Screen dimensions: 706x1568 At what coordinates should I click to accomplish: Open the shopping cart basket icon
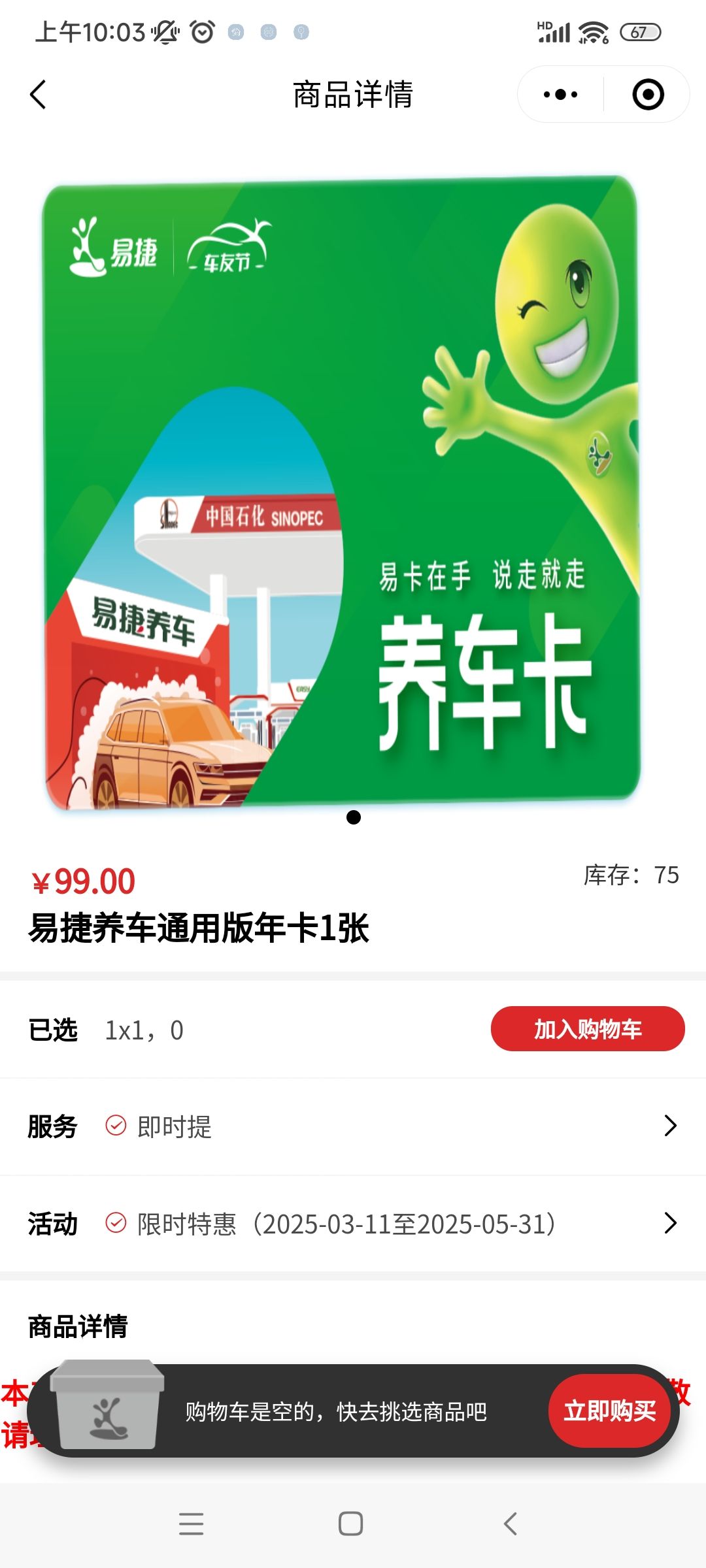107,1405
